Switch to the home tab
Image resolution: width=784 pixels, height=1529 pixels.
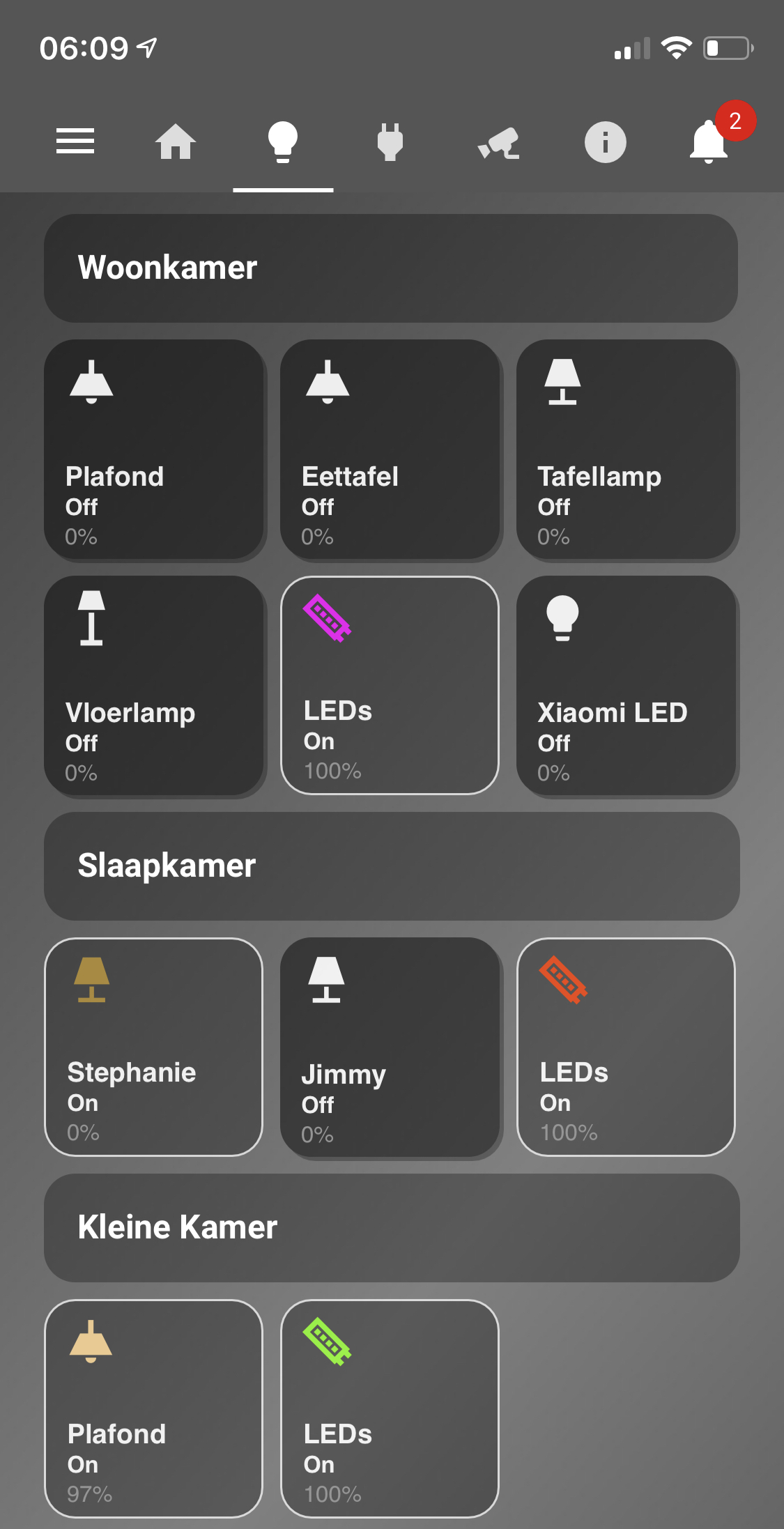click(176, 141)
